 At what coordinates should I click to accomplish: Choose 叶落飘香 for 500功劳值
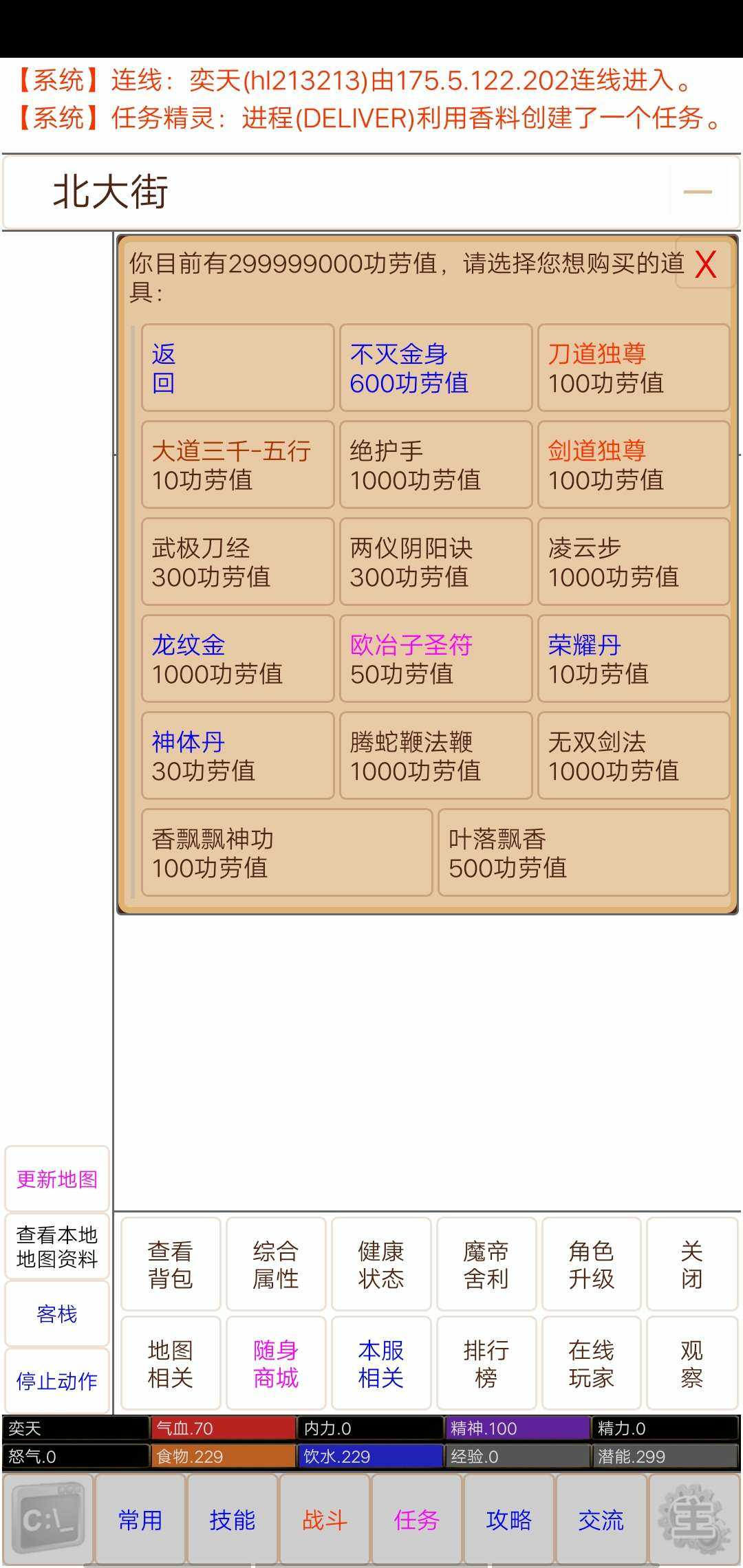[x=583, y=853]
